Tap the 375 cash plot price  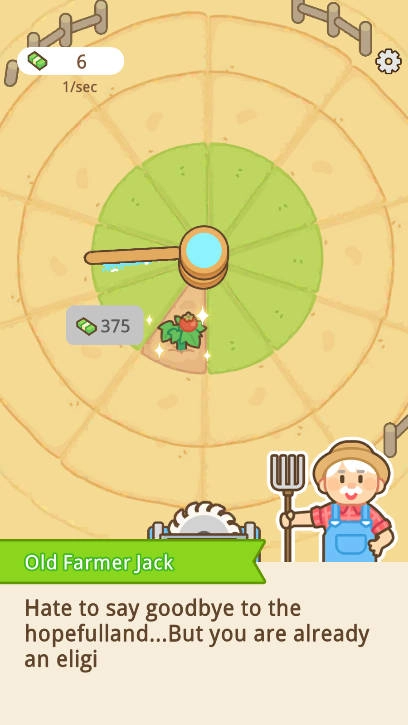(105, 326)
